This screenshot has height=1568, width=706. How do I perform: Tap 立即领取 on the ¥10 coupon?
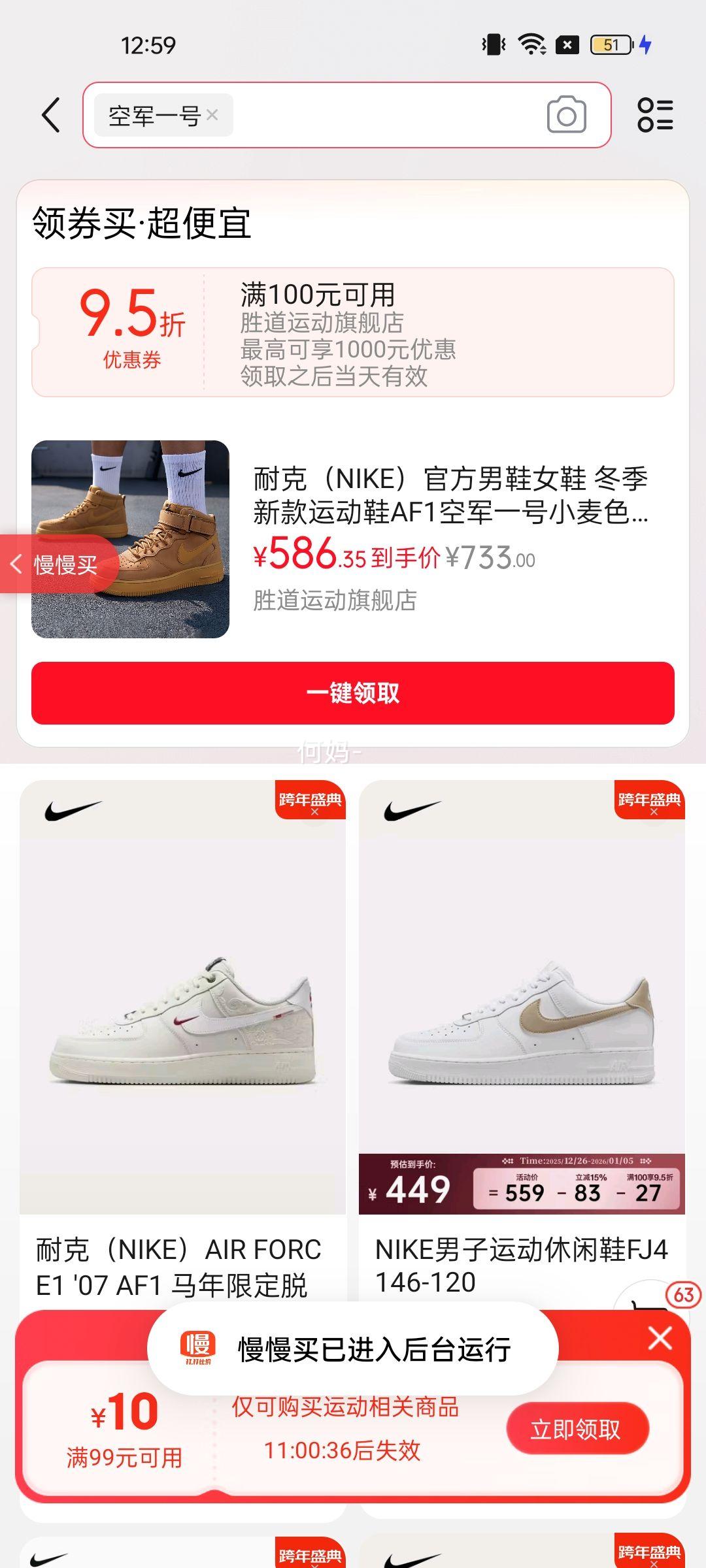click(x=579, y=1428)
